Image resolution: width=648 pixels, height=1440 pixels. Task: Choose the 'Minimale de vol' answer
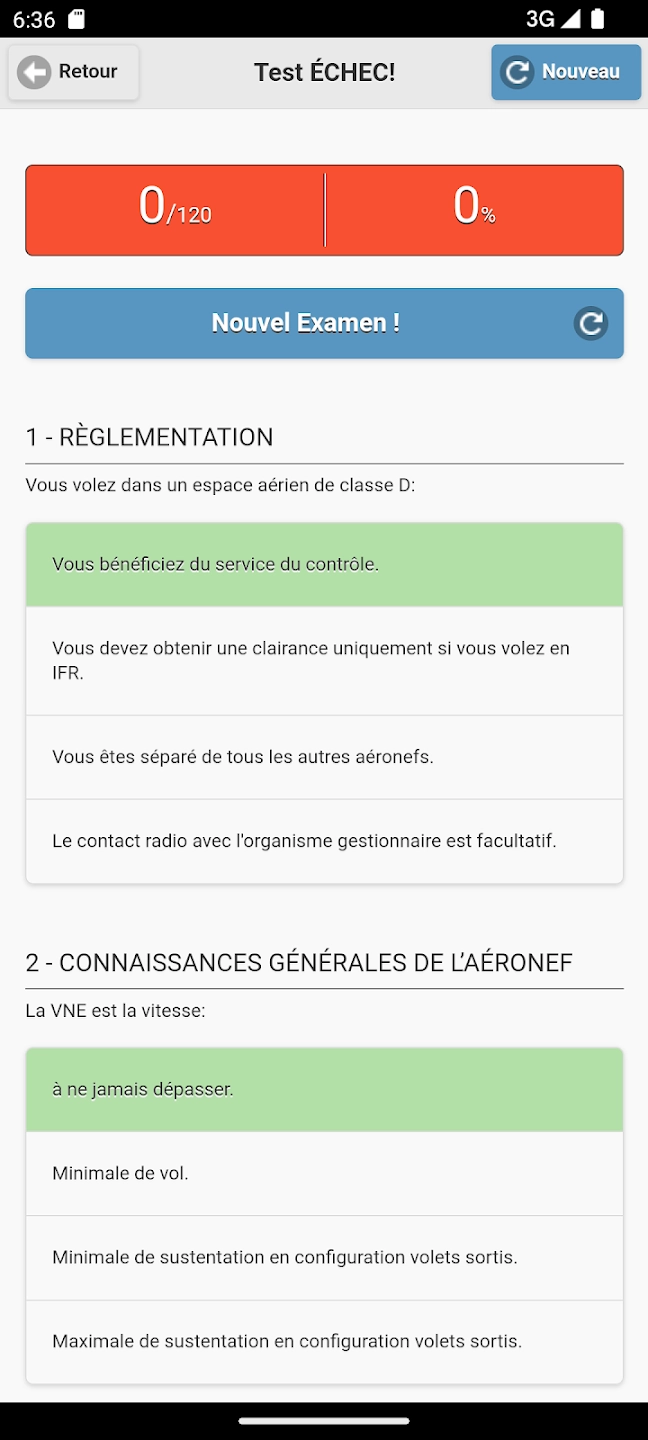pos(324,1173)
